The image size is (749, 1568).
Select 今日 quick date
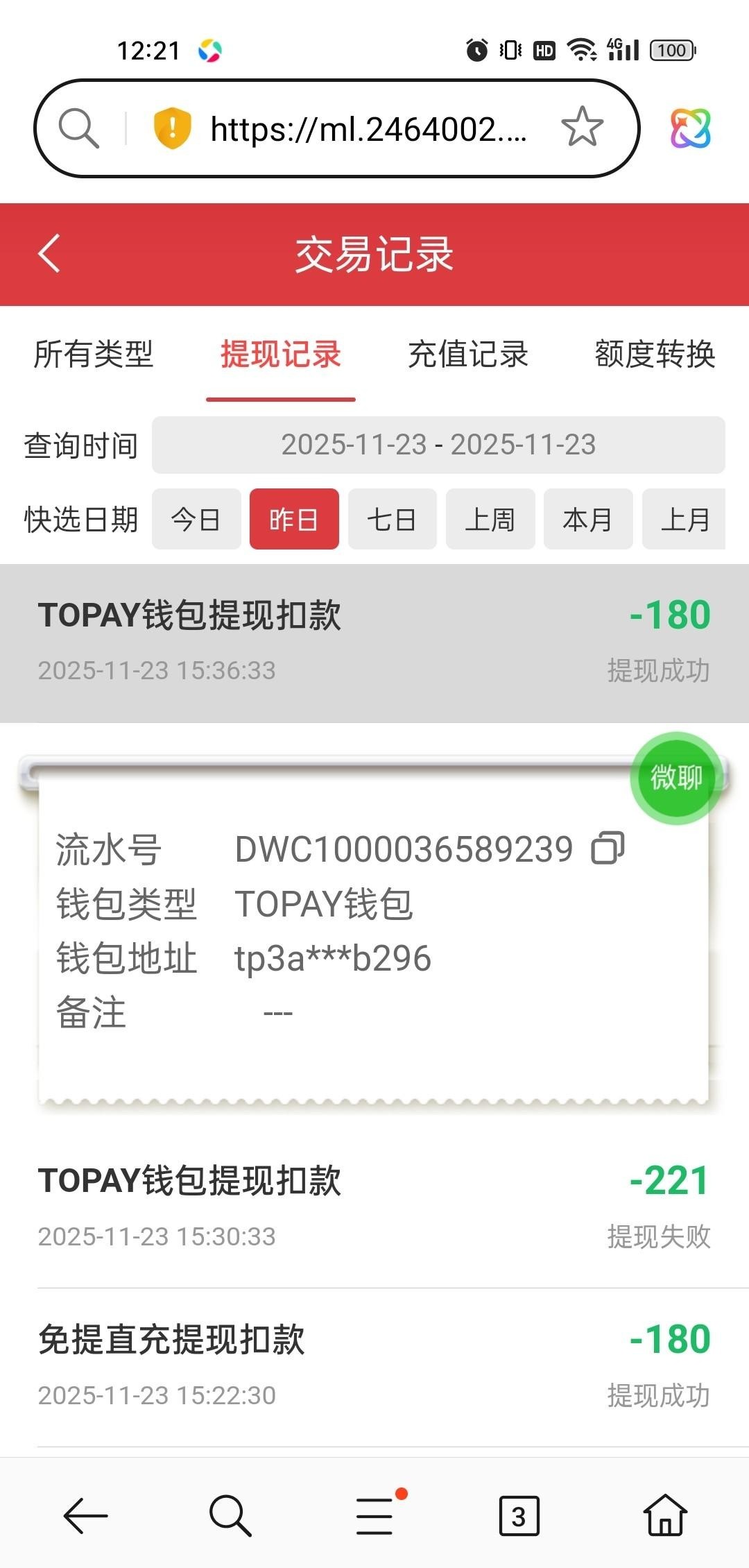(x=196, y=520)
